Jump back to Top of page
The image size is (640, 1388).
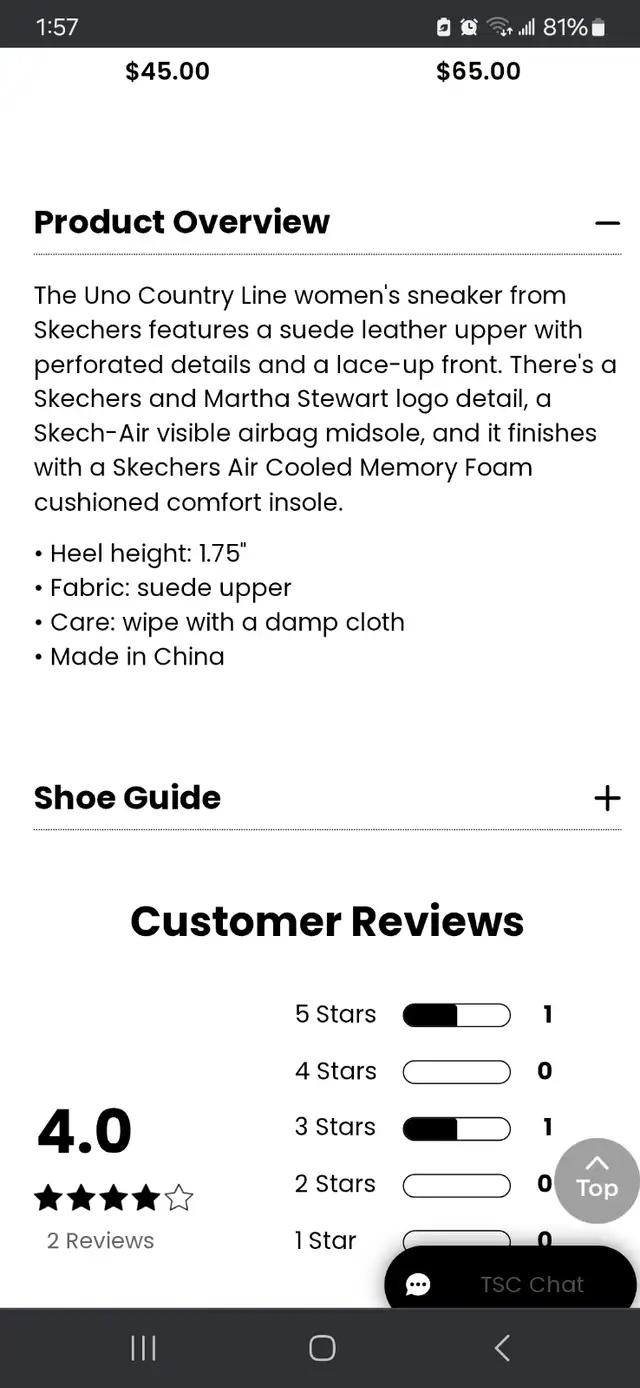597,1180
